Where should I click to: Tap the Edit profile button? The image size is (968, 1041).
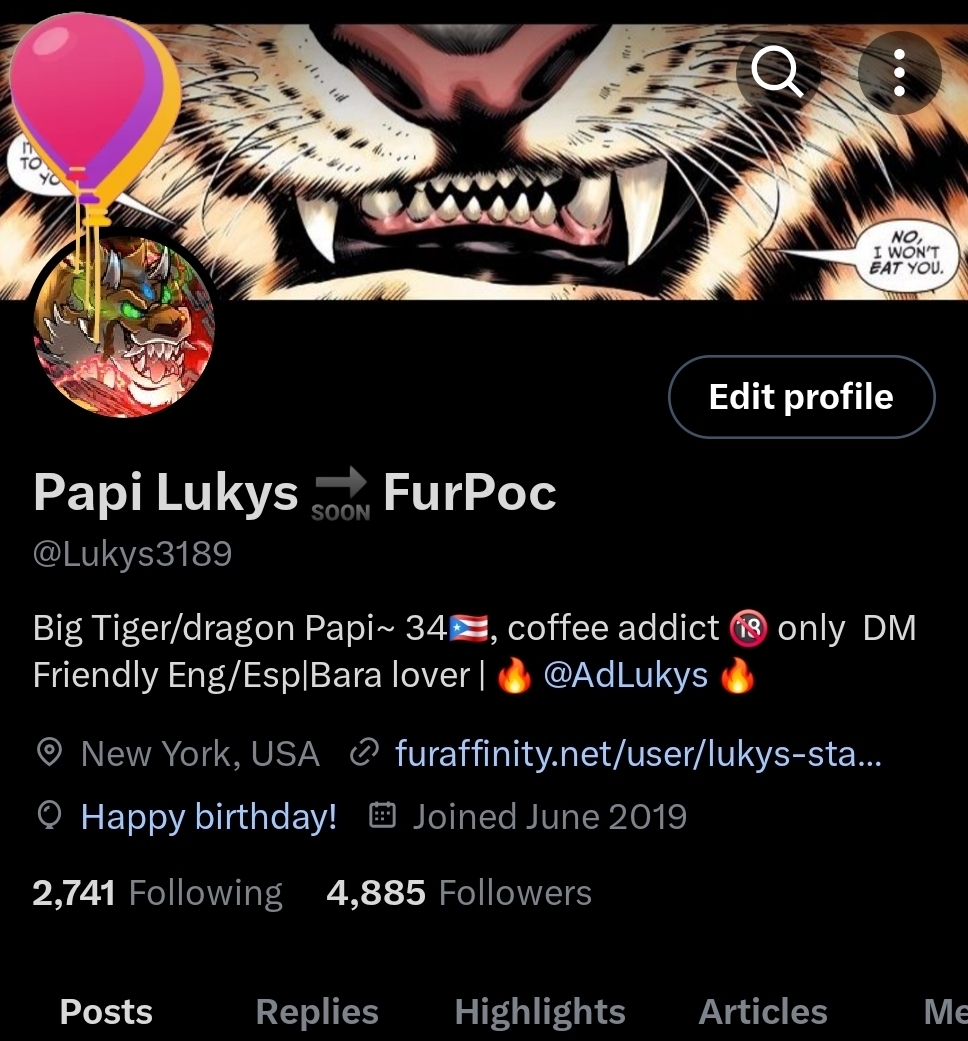[801, 397]
